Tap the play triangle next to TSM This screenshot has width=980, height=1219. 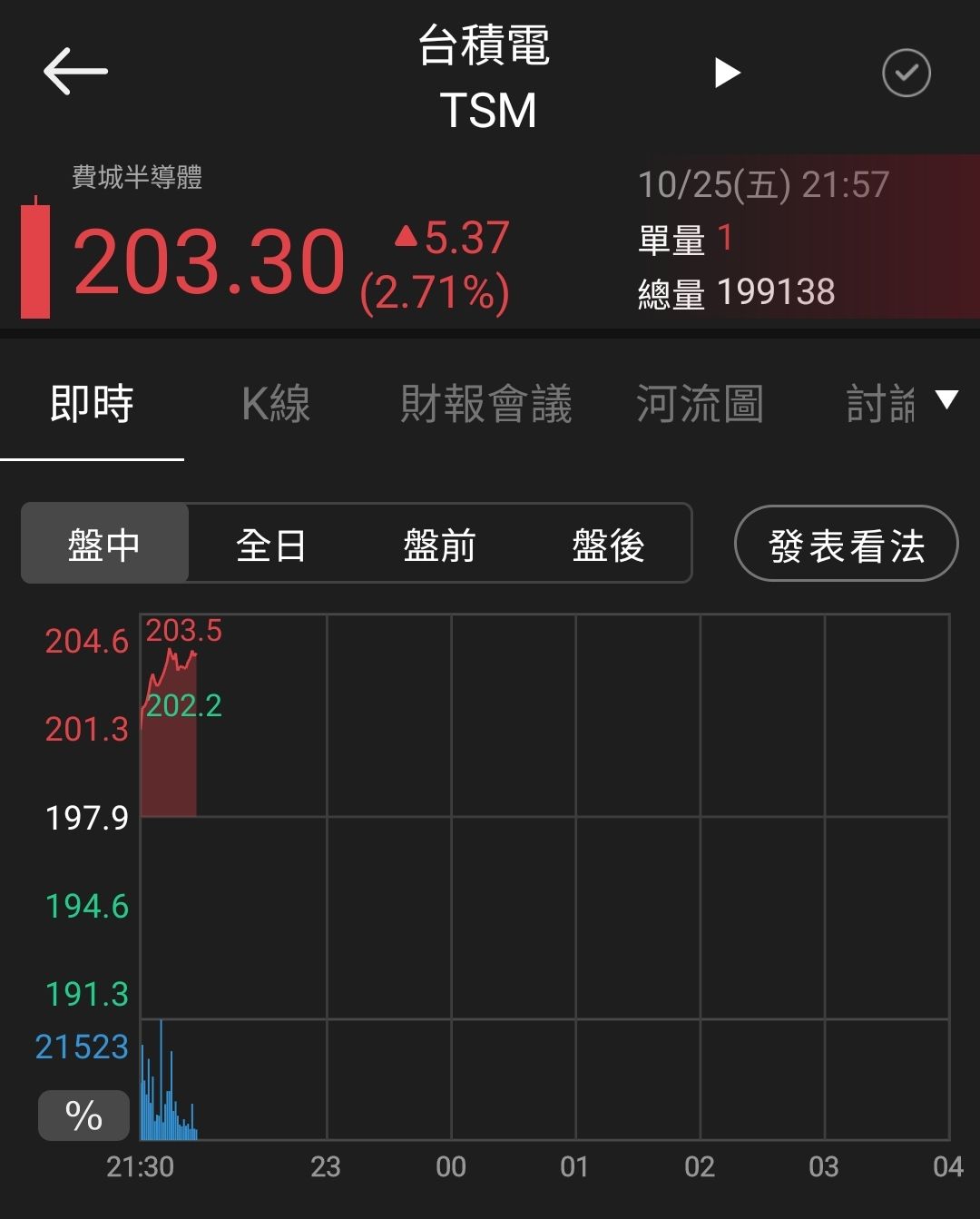tap(727, 73)
